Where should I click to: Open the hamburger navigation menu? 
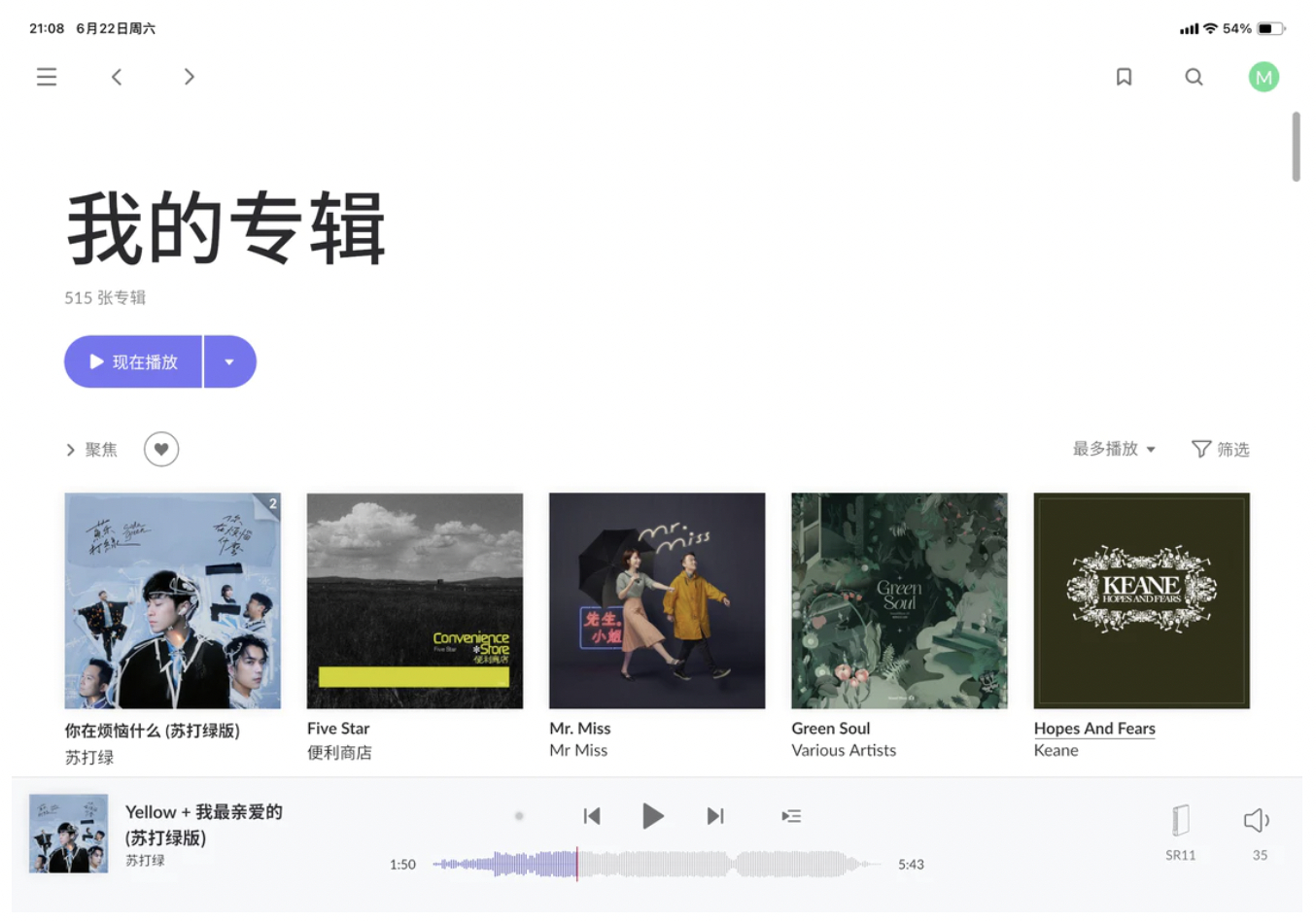tap(47, 77)
